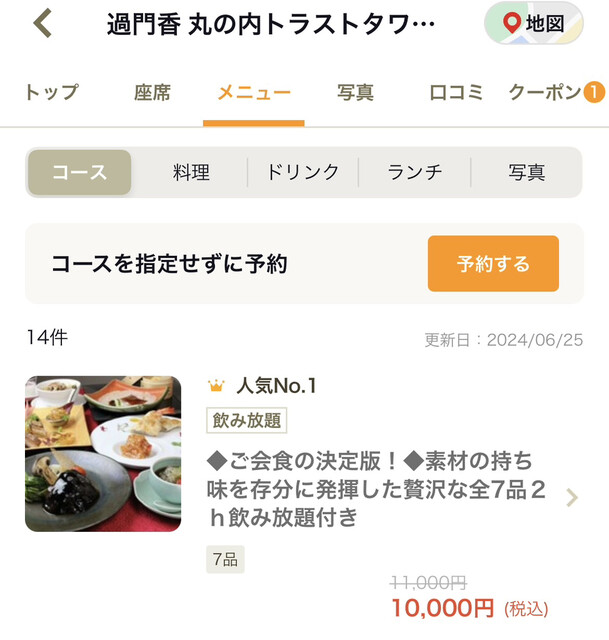Open the 地図 map button

(533, 23)
